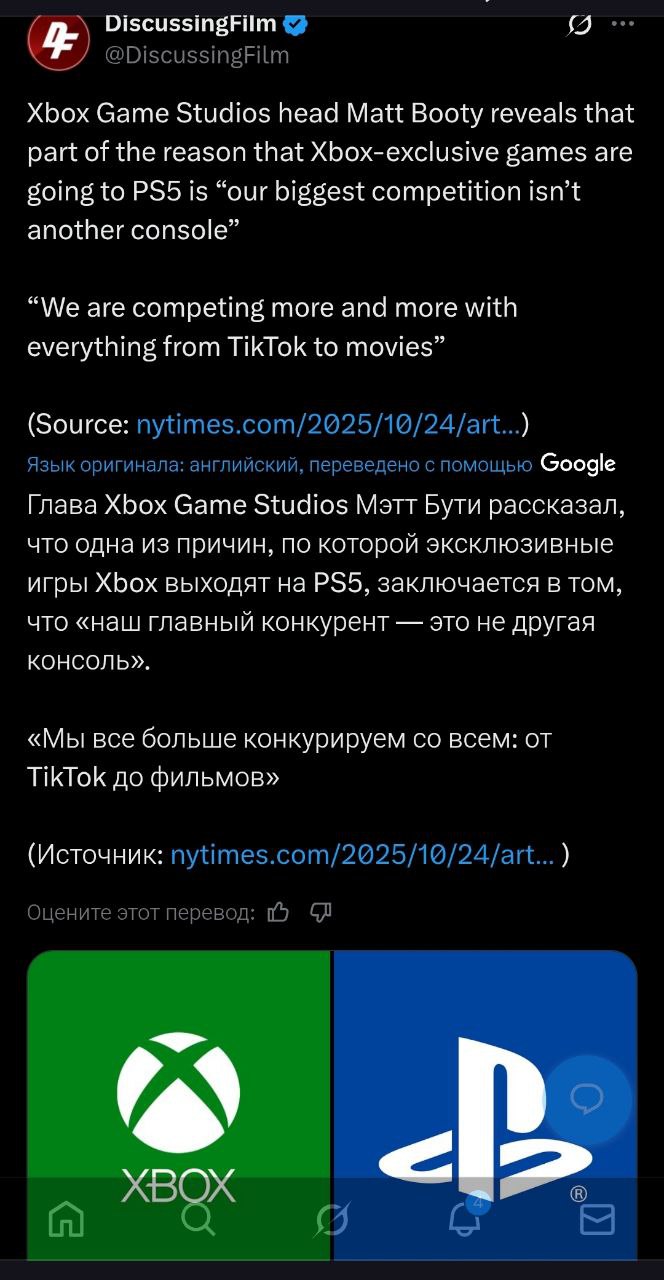Rate the translation with thumbs down
Viewport: 664px width, 1280px height.
coord(321,911)
